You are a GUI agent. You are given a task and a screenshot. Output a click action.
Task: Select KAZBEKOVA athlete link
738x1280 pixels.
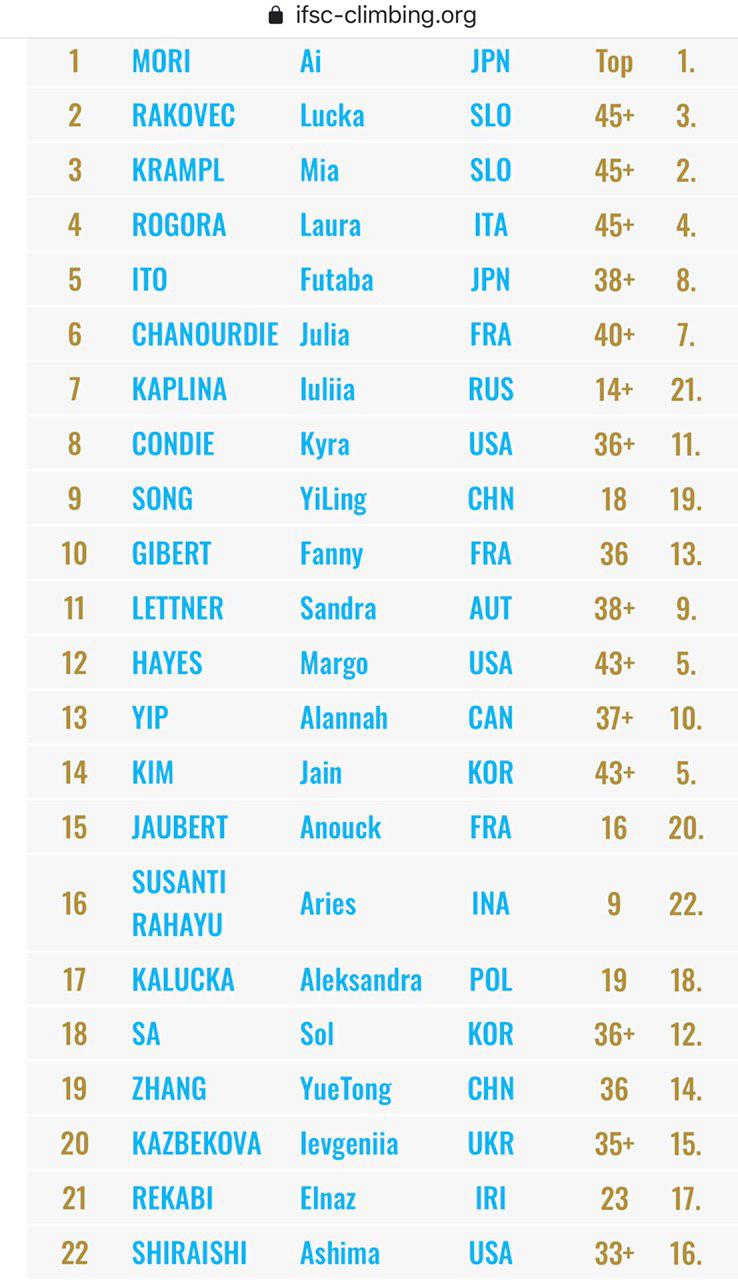(196, 1144)
